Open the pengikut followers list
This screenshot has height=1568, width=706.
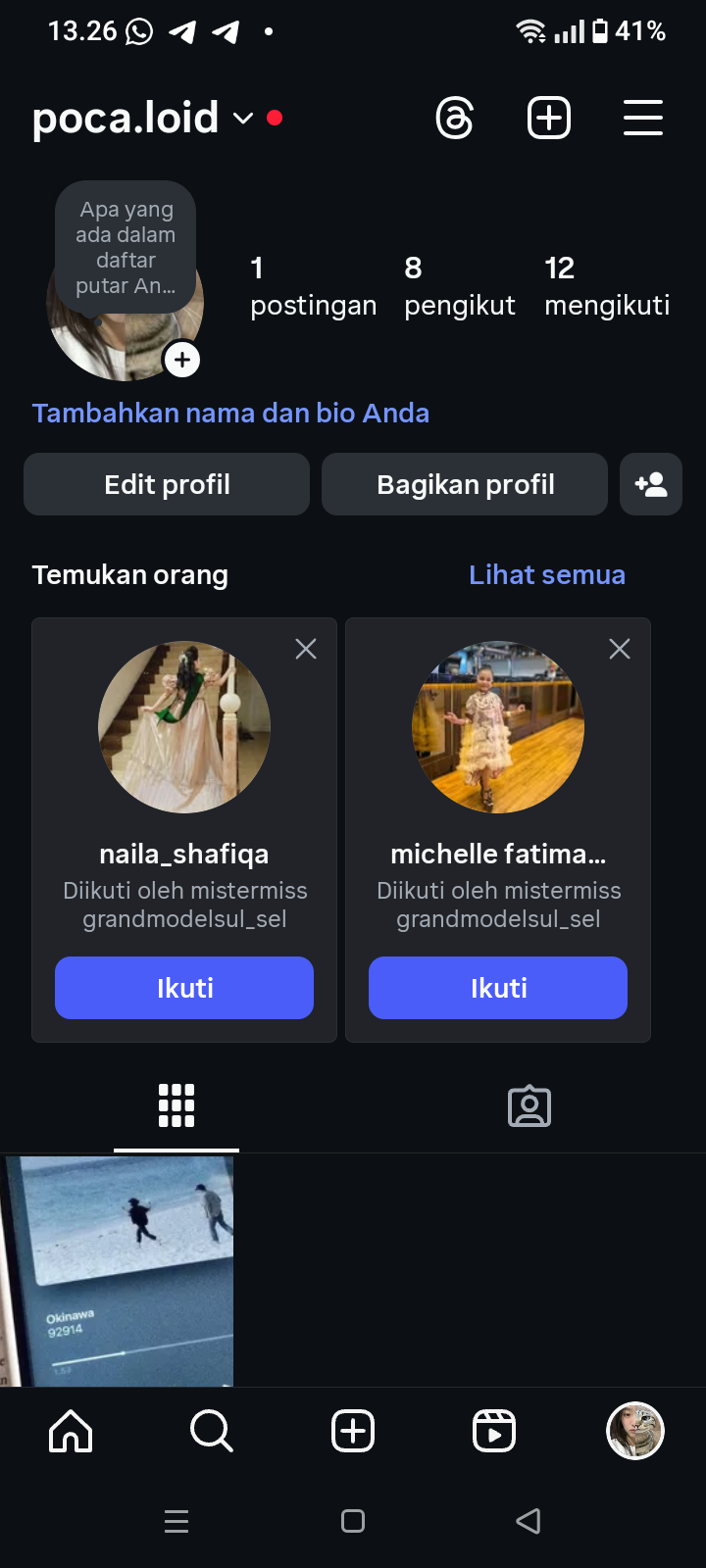[459, 286]
